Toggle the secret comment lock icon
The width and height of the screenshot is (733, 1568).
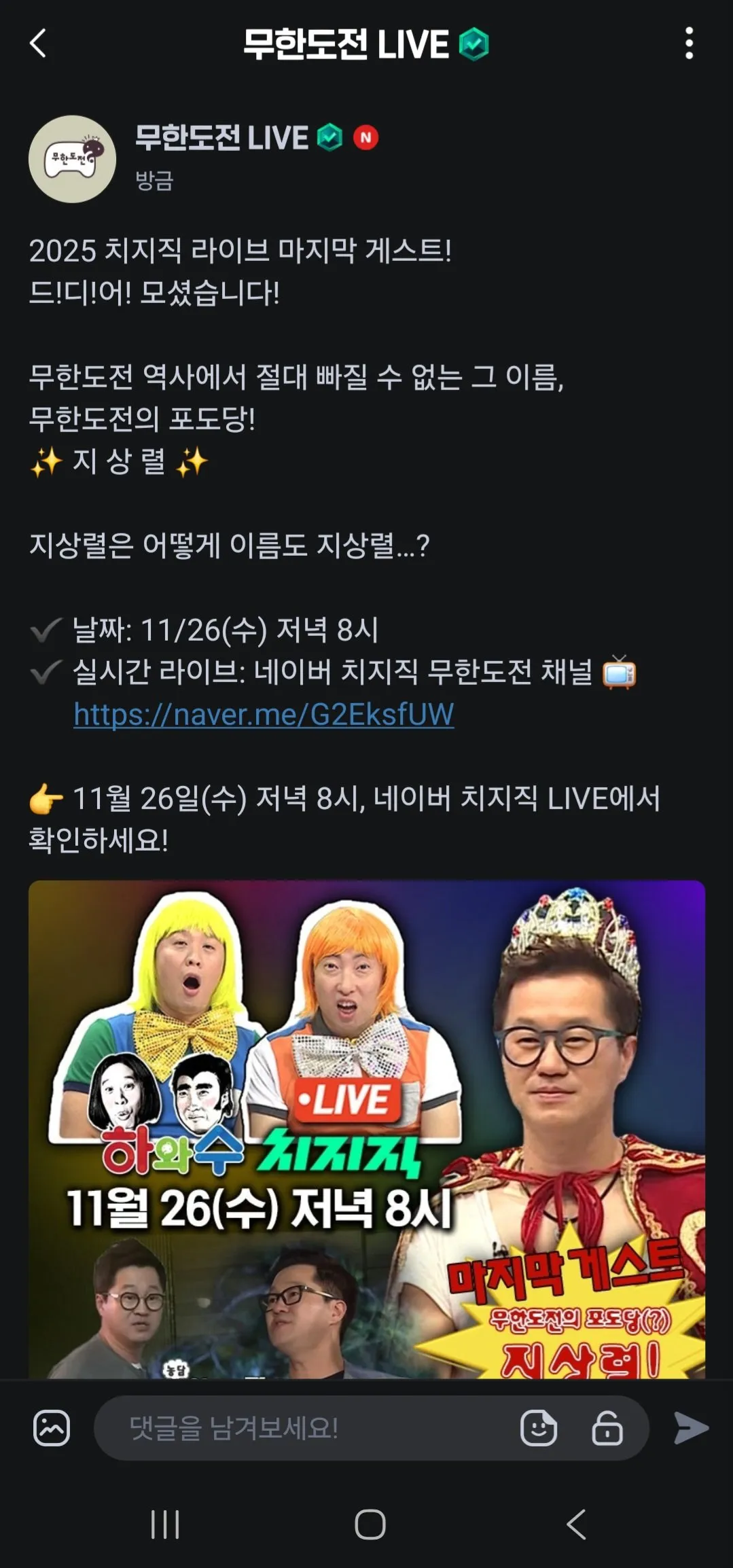click(x=607, y=1428)
